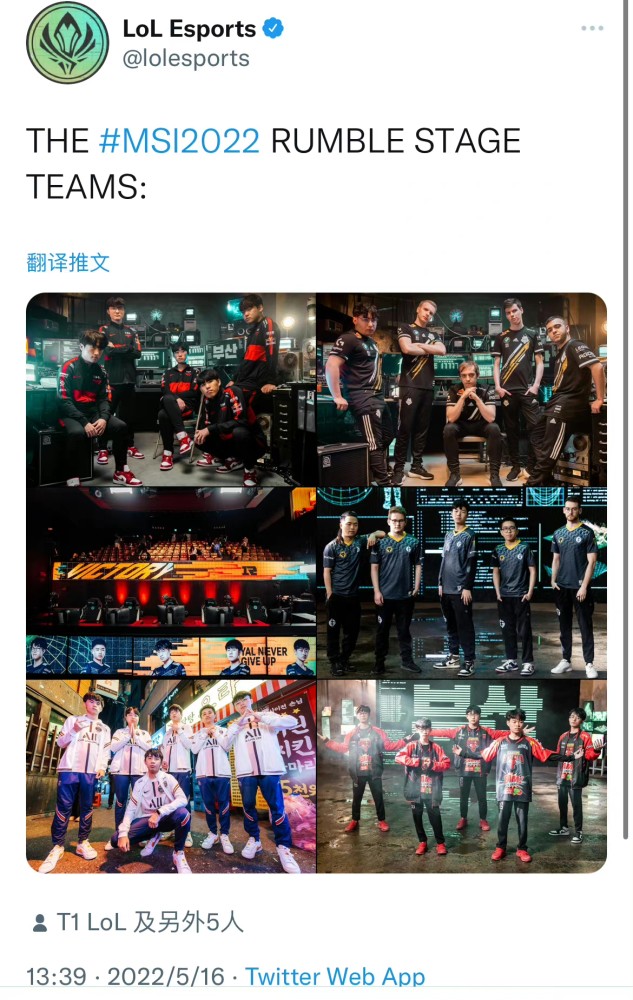633x1000 pixels.
Task: Open the red and black team photo
Action: point(171,389)
